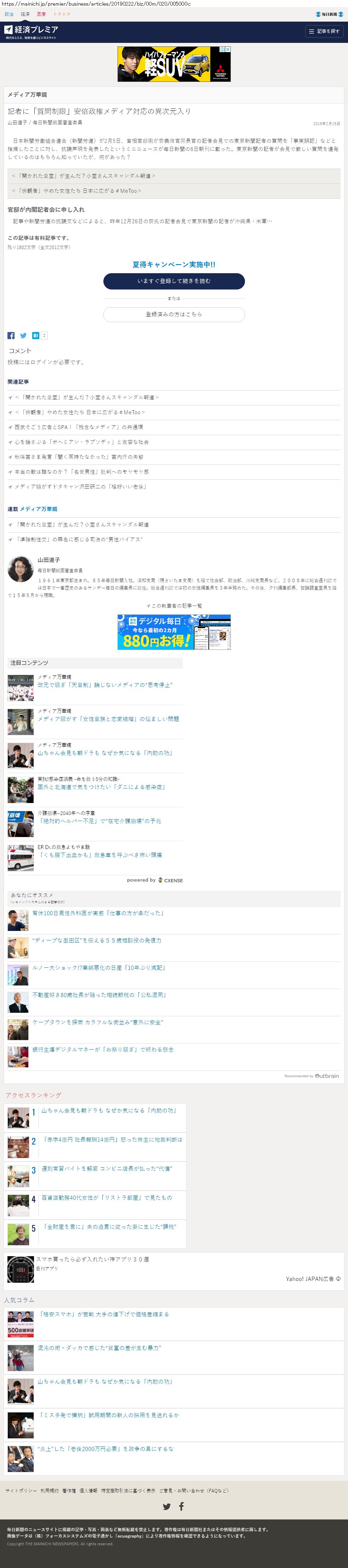Tap いますぐ登録して続きを読む button

point(174,281)
